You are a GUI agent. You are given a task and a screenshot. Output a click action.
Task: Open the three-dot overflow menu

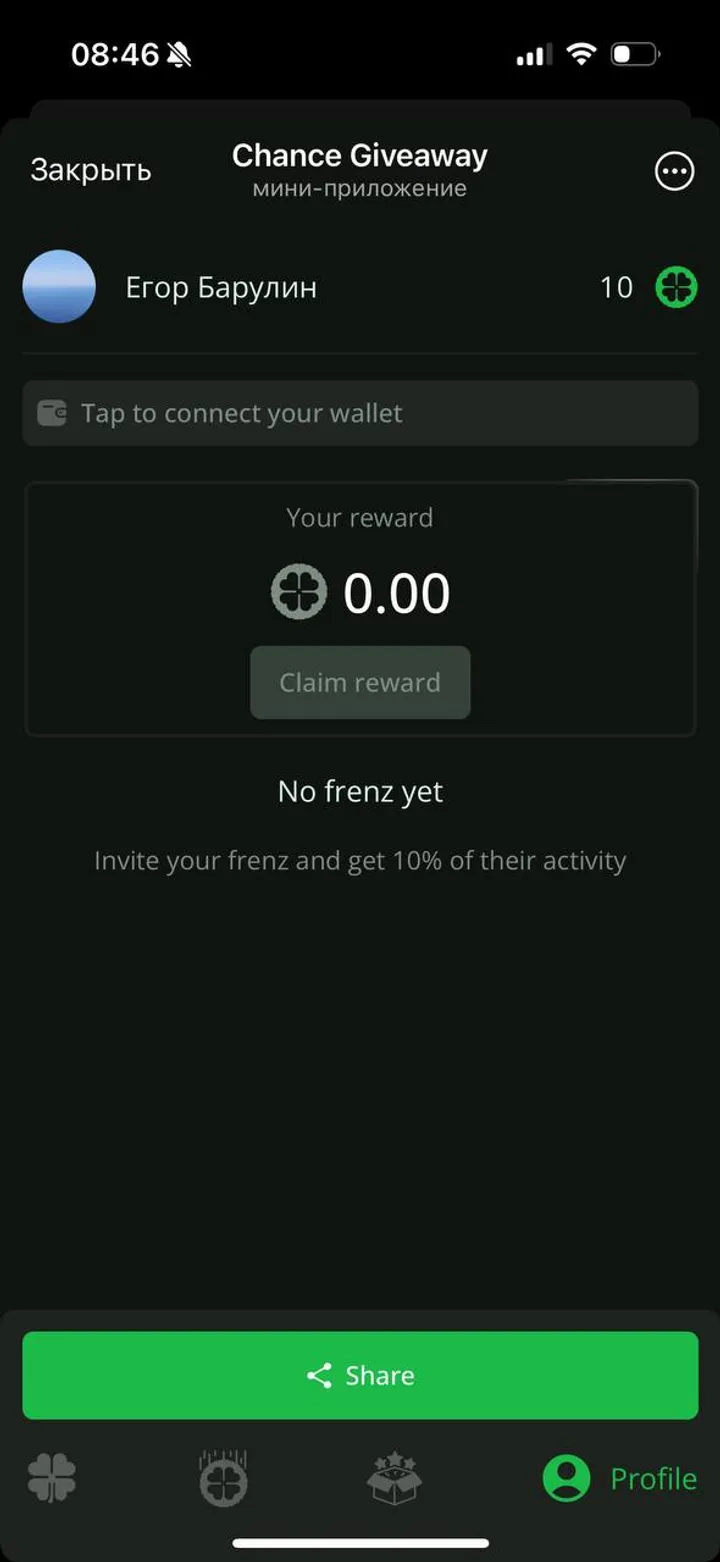pyautogui.click(x=674, y=172)
